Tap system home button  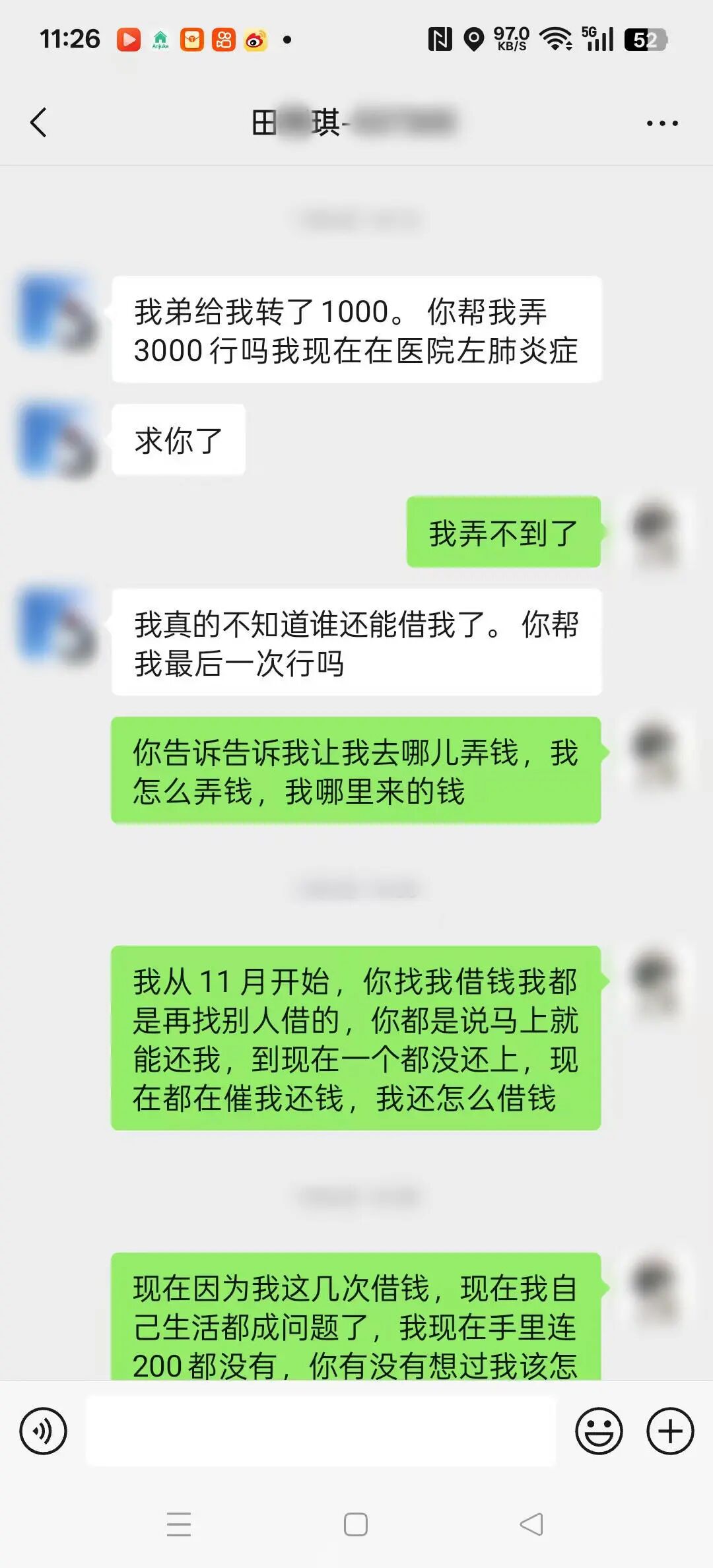356,1524
